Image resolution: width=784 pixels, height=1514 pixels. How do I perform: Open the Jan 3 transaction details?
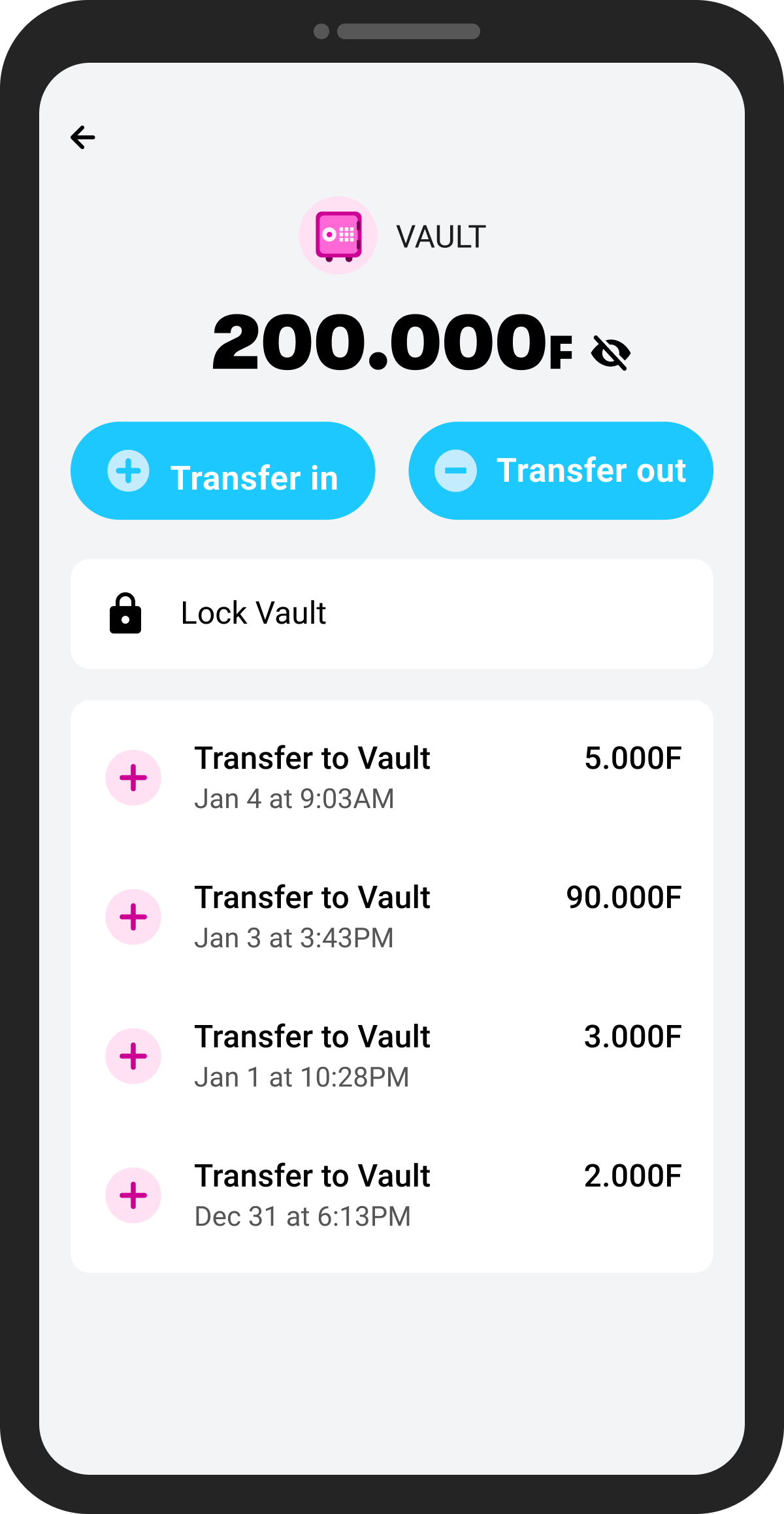(x=392, y=917)
